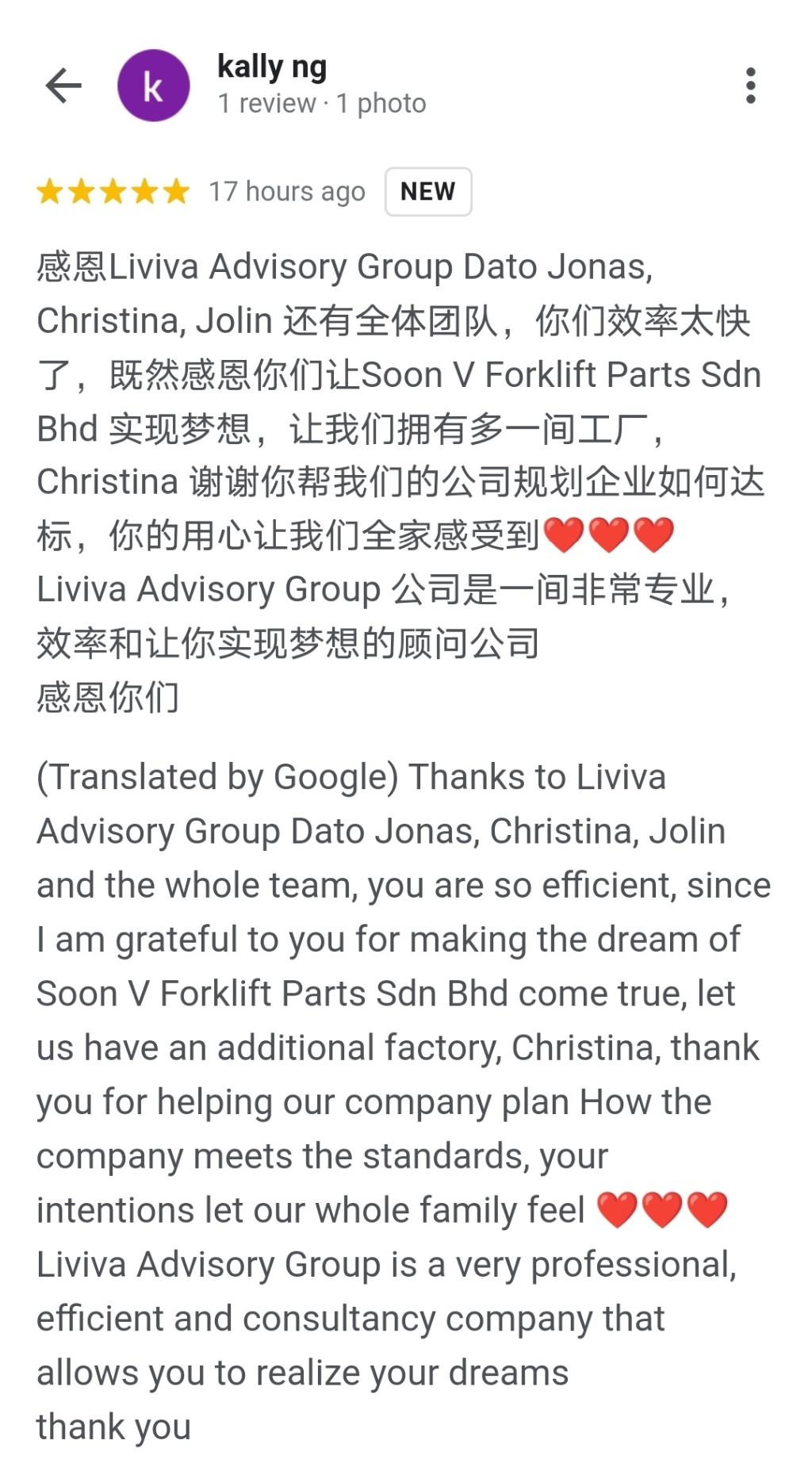
Task: Go back with the arrow icon
Action: point(63,86)
